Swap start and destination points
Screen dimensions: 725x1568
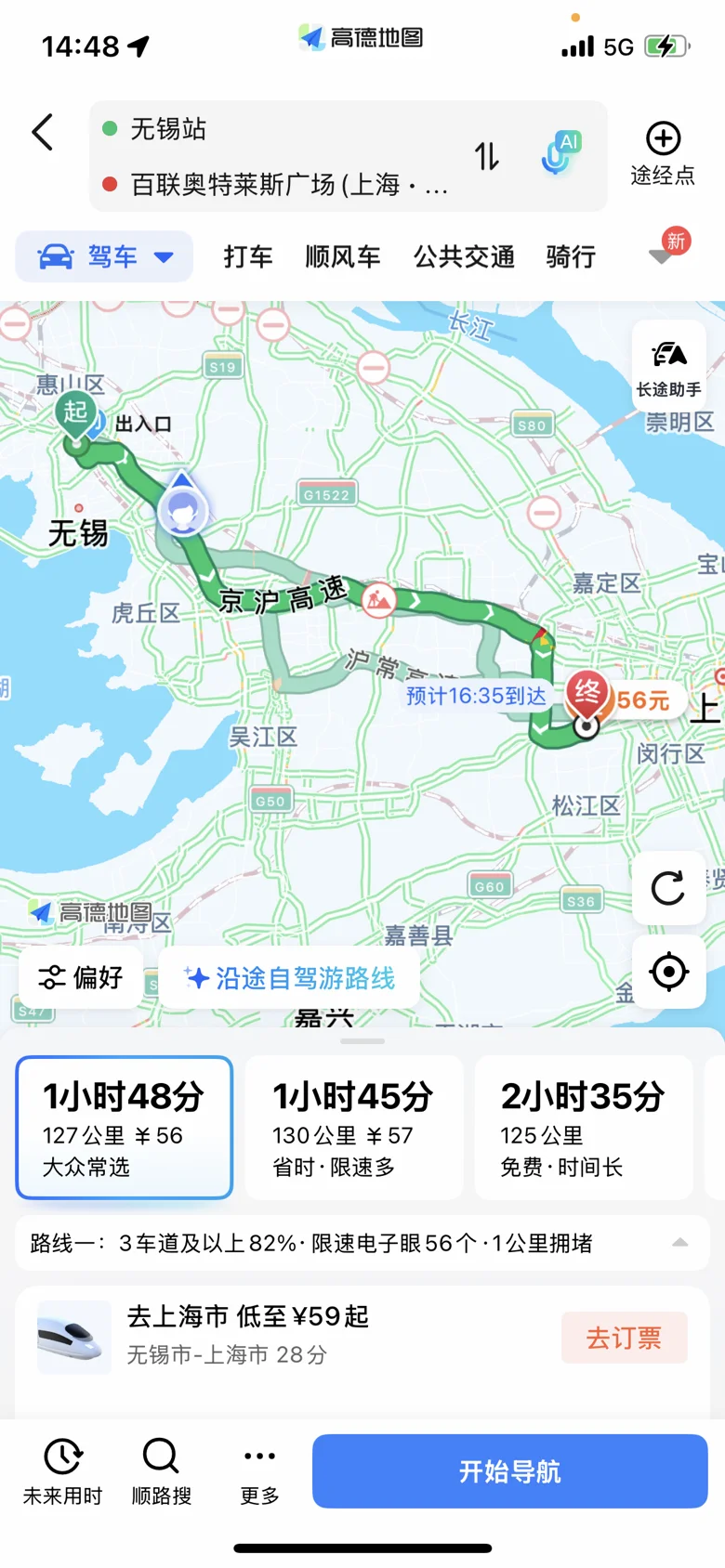tap(487, 156)
